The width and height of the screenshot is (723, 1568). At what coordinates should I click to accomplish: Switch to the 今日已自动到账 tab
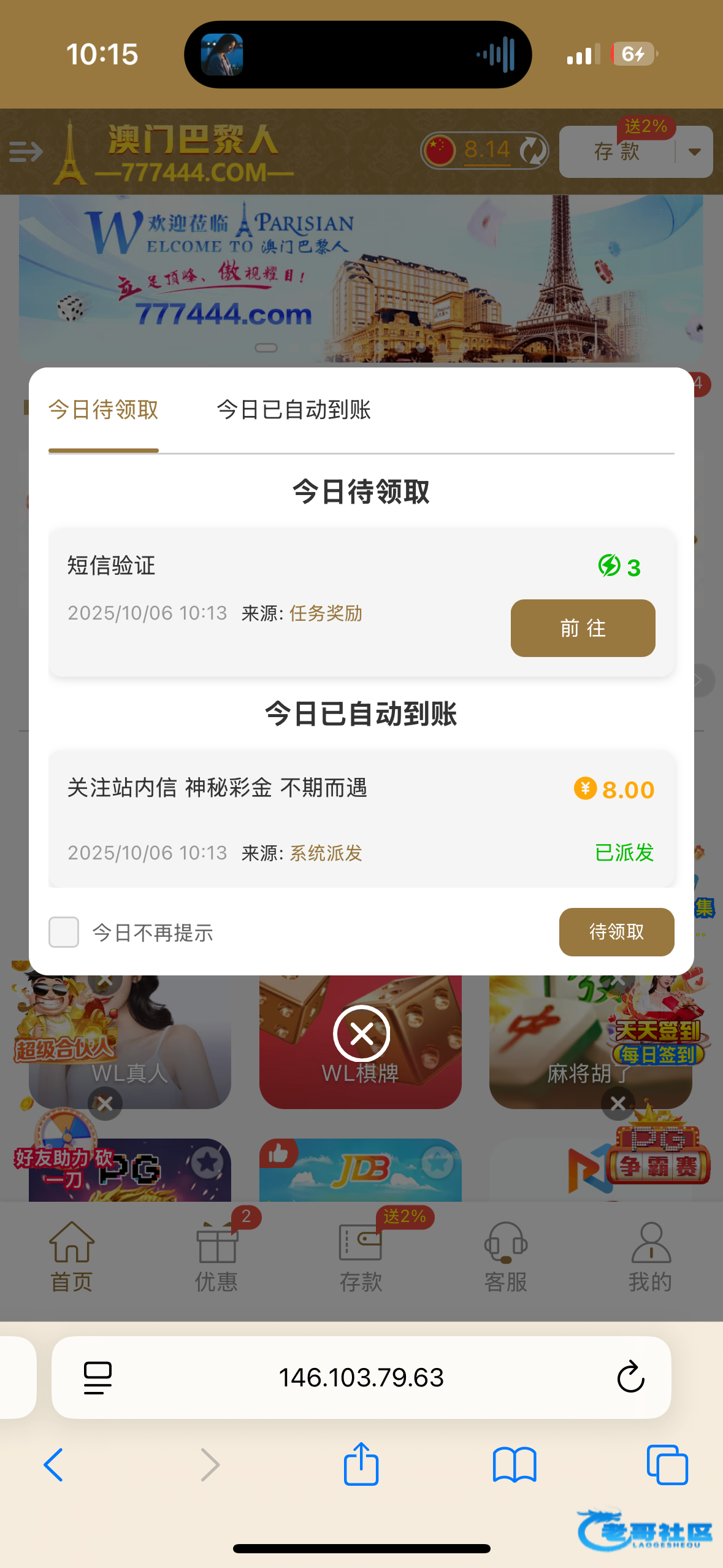pos(294,410)
